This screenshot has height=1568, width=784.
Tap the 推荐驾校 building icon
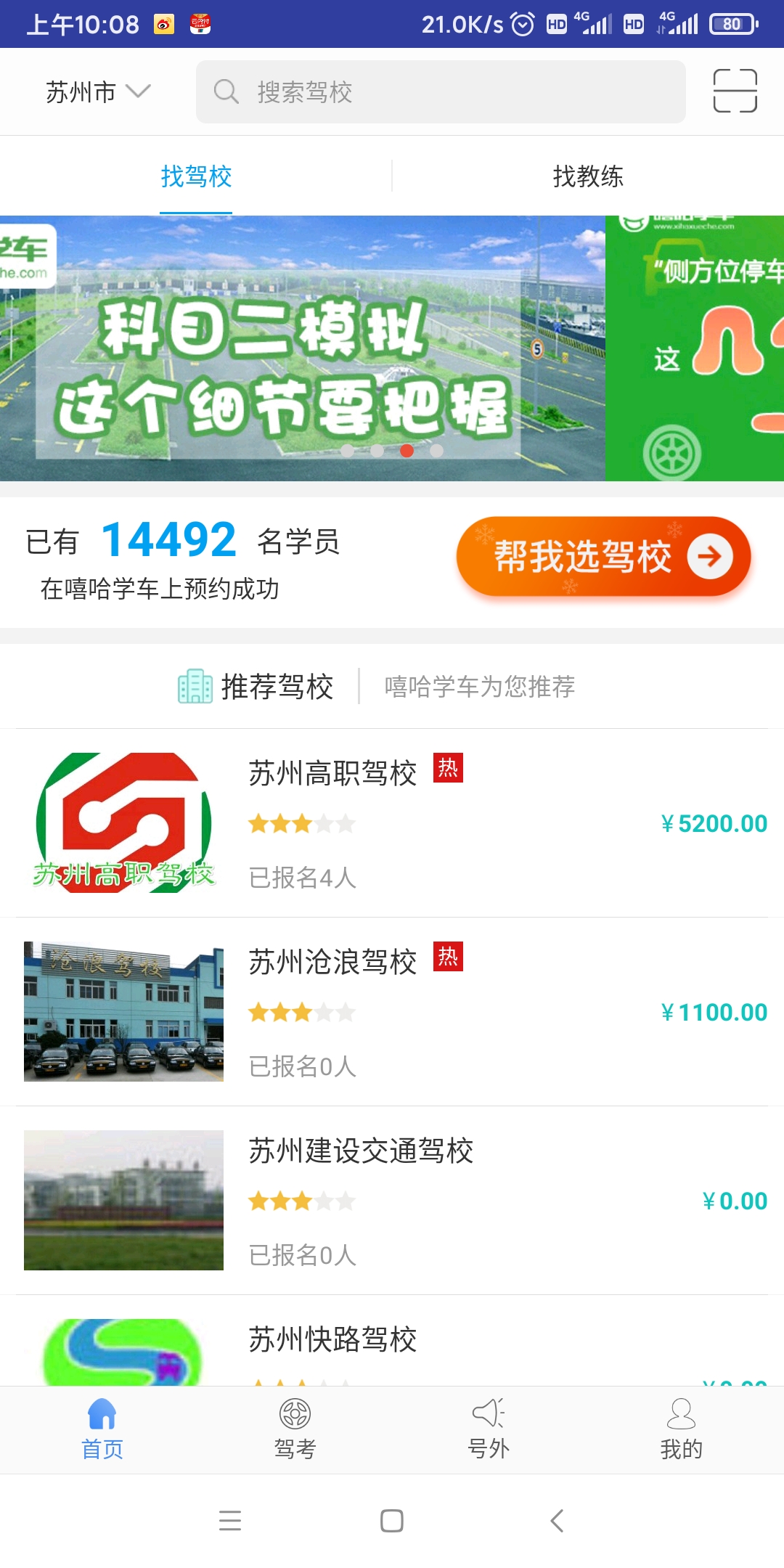194,685
